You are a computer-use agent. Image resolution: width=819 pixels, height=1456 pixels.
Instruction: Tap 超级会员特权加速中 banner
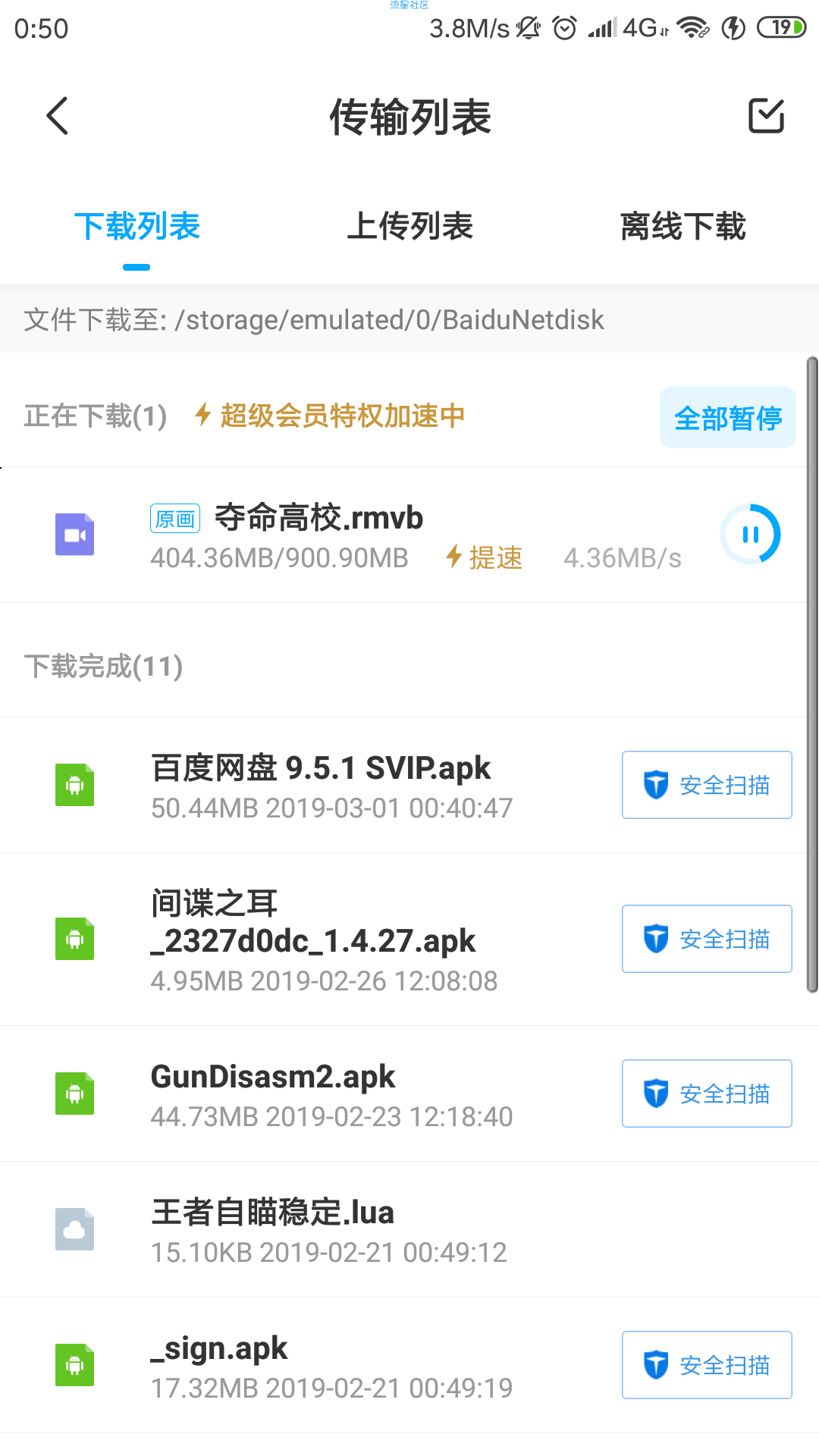pyautogui.click(x=329, y=416)
